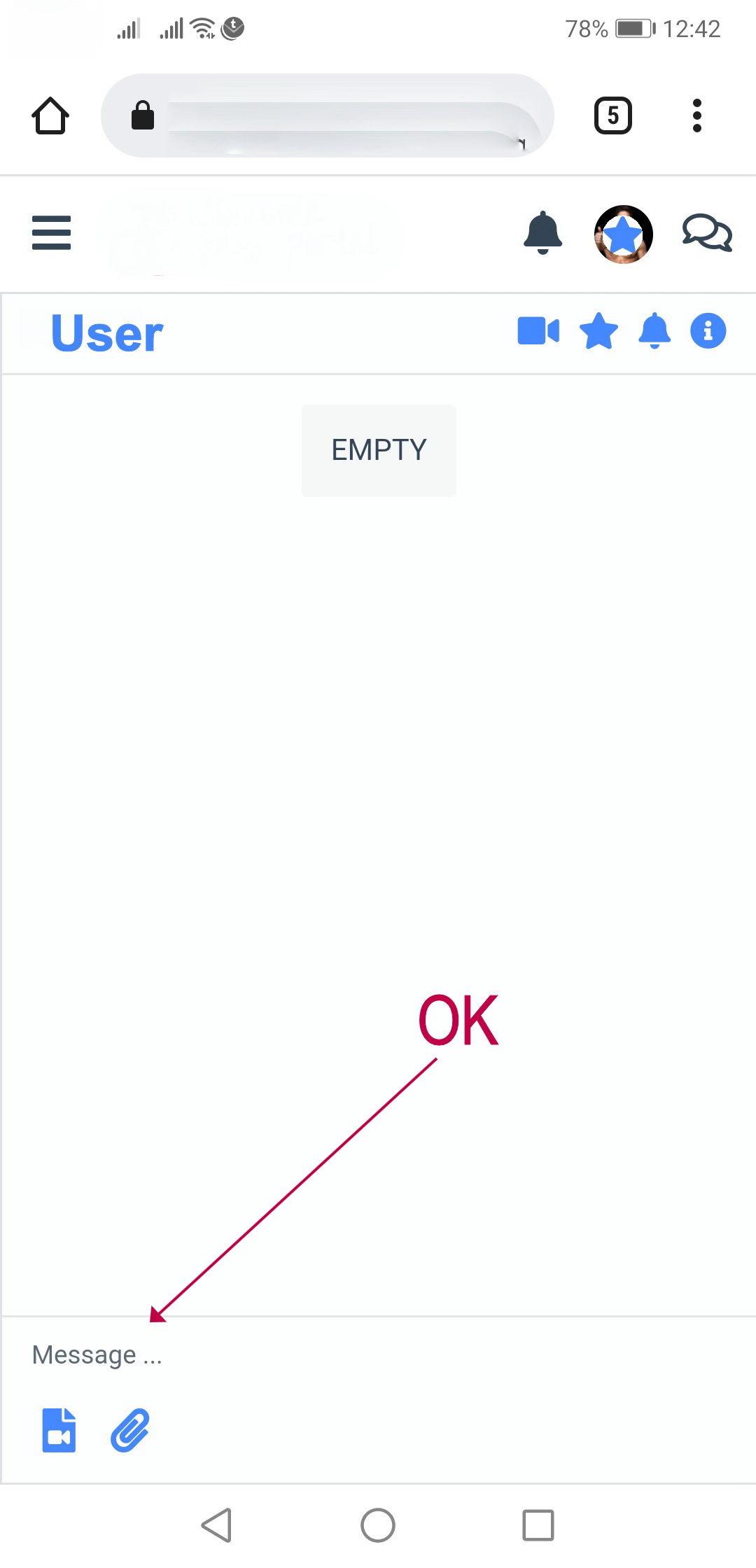This screenshot has height=1568, width=756.
Task: Start a video call with User
Action: click(x=538, y=331)
